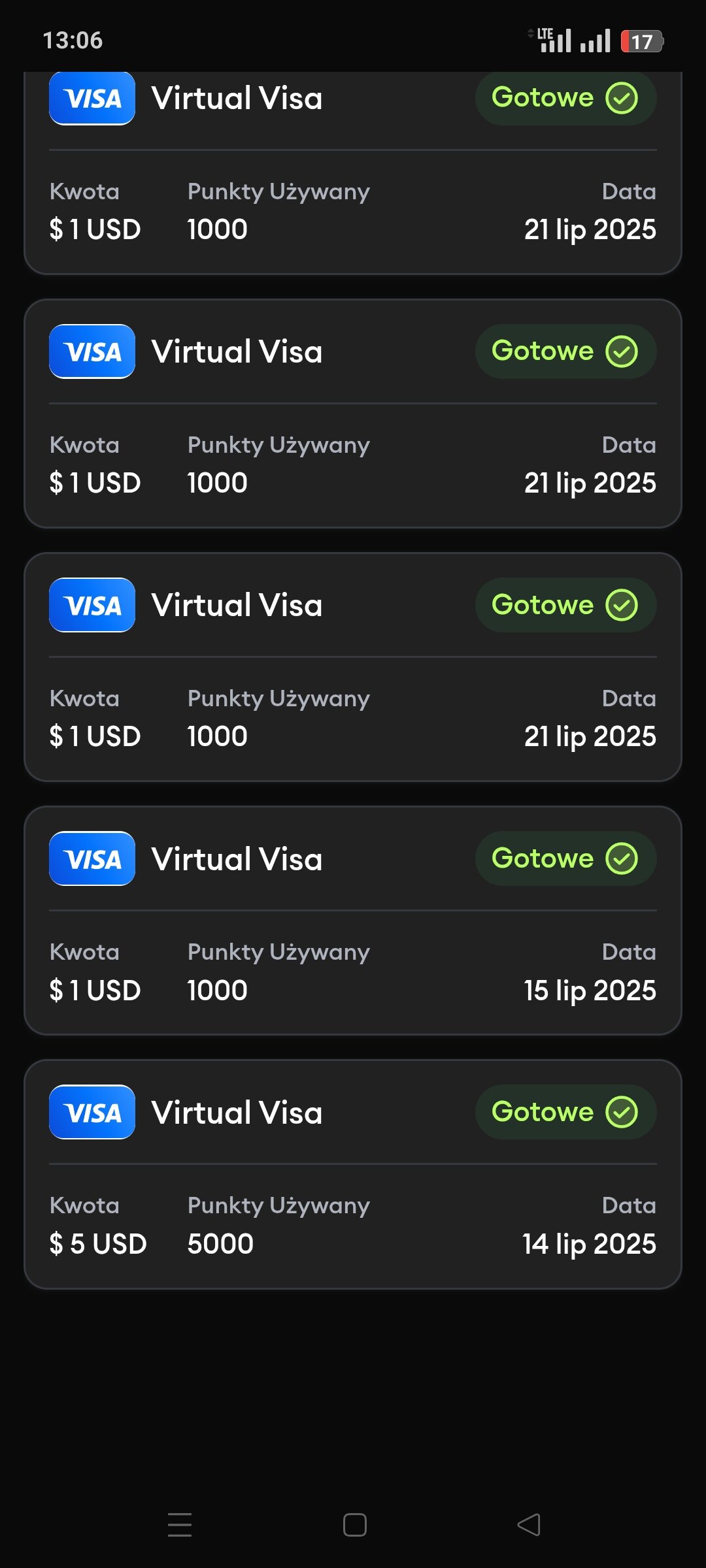Screen dimensions: 706x1568
Task: Go back using the system back button
Action: coord(529,1525)
